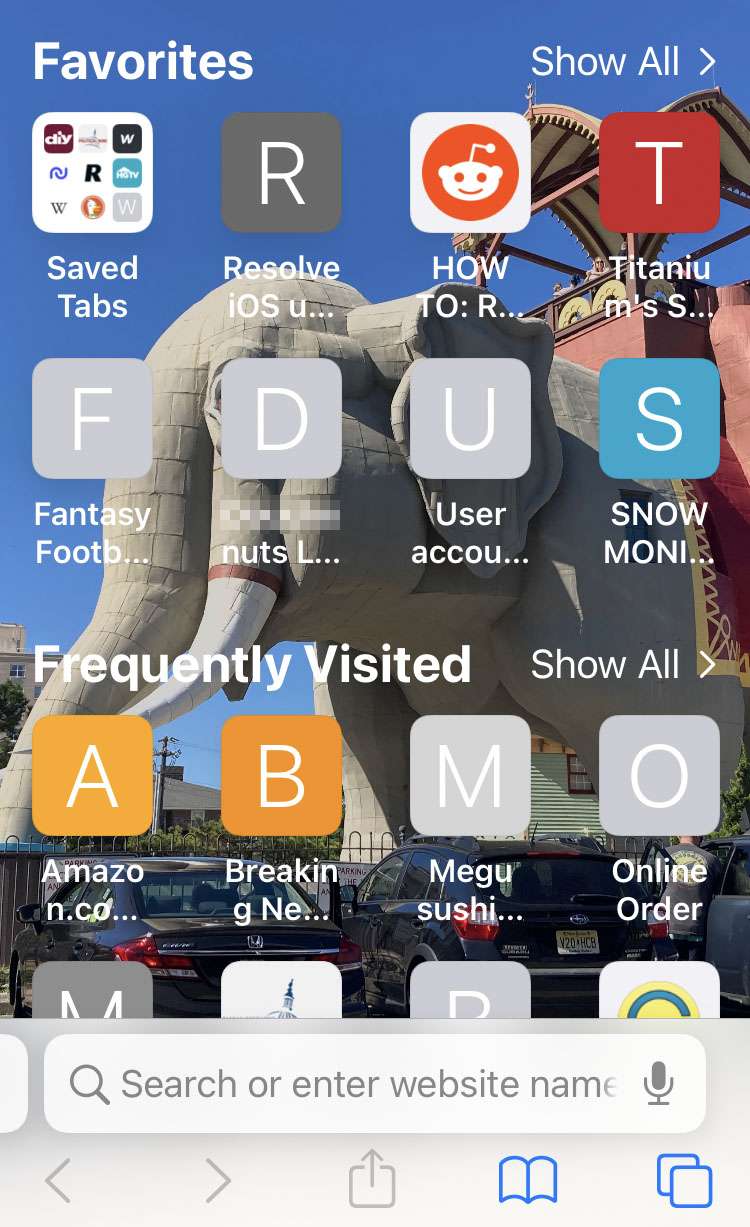Show all Frequently Visited sites
Viewport: 750px width, 1227px height.
623,665
